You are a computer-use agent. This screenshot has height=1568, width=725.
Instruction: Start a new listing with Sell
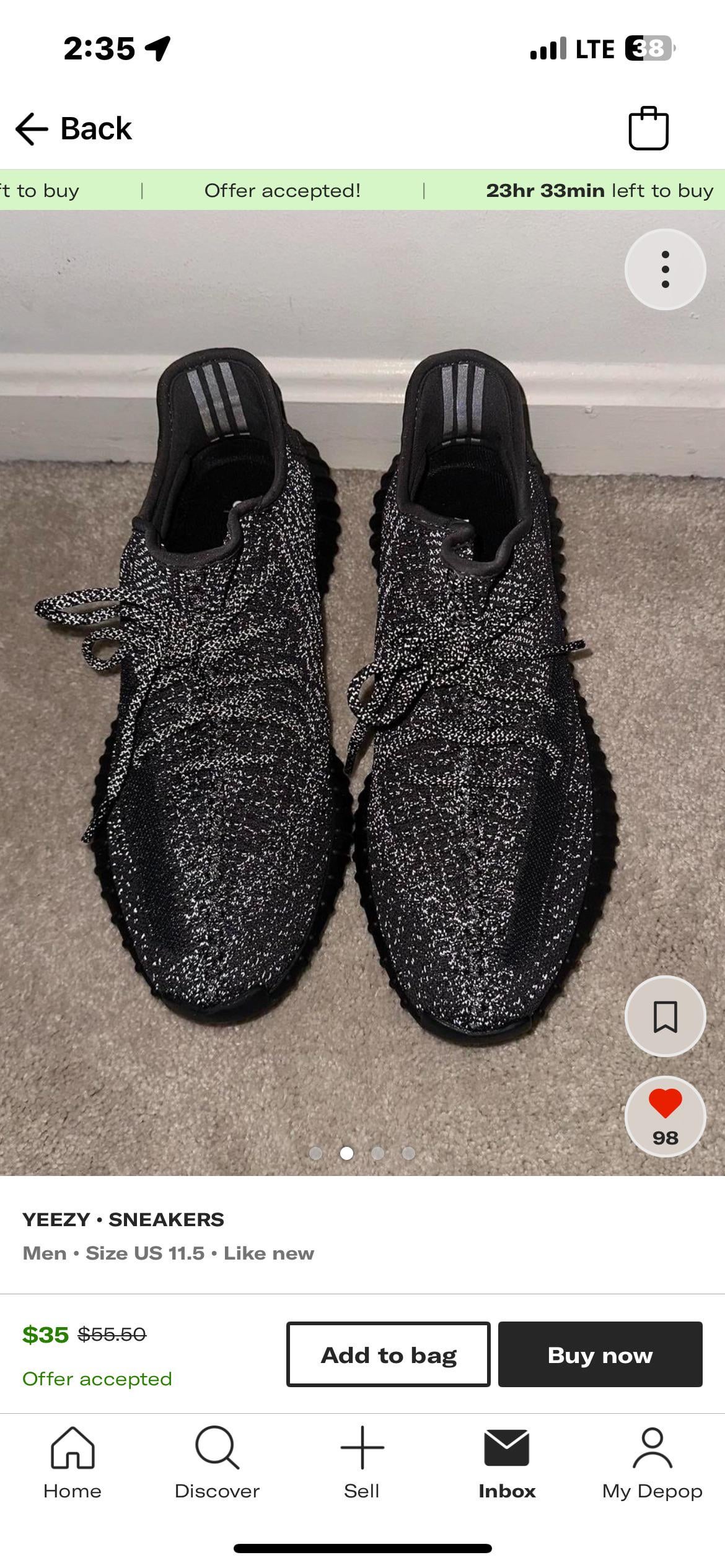pyautogui.click(x=362, y=1463)
